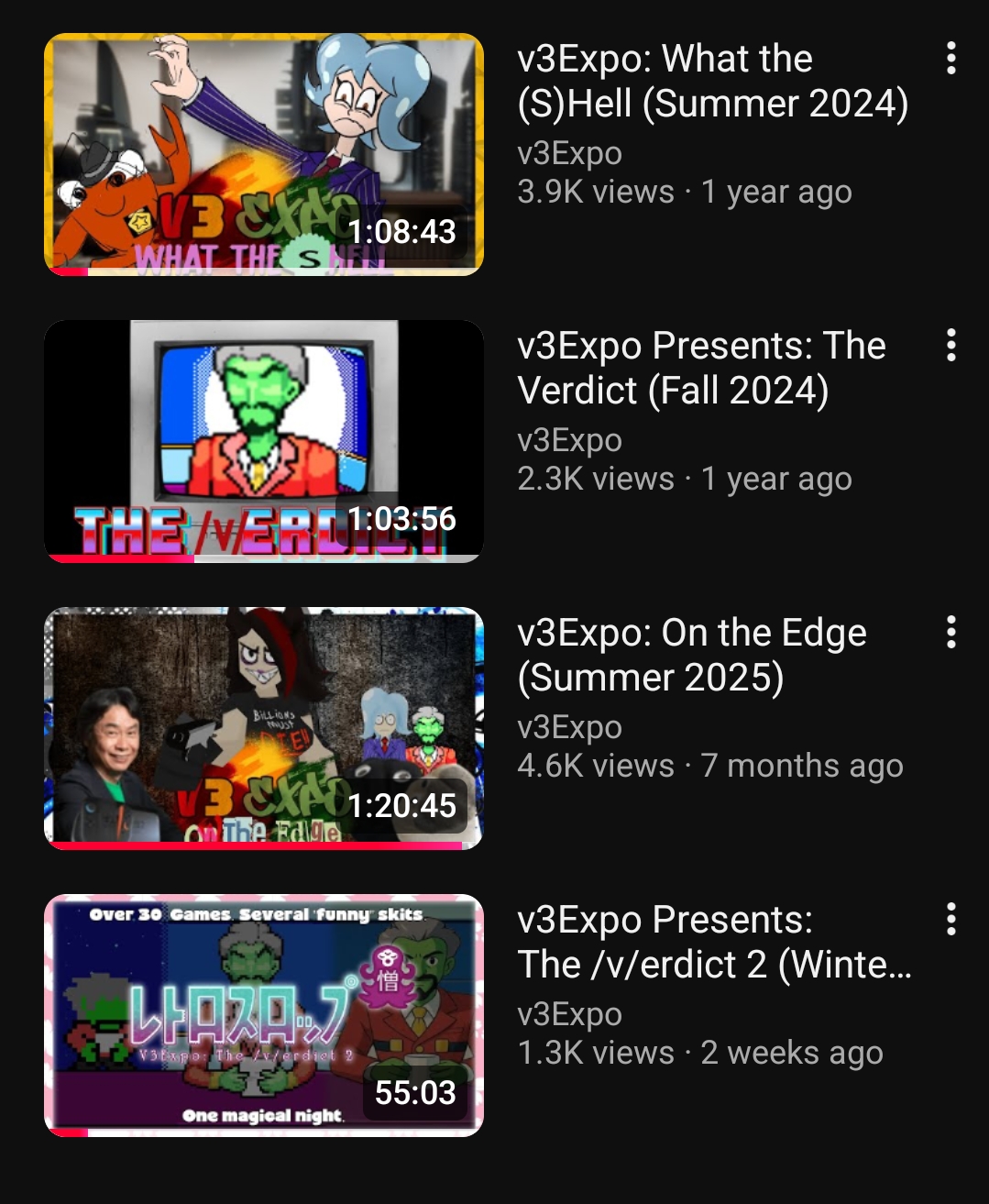Show options for The /v/erdict 2 video
Image resolution: width=989 pixels, height=1204 pixels.
click(x=951, y=920)
